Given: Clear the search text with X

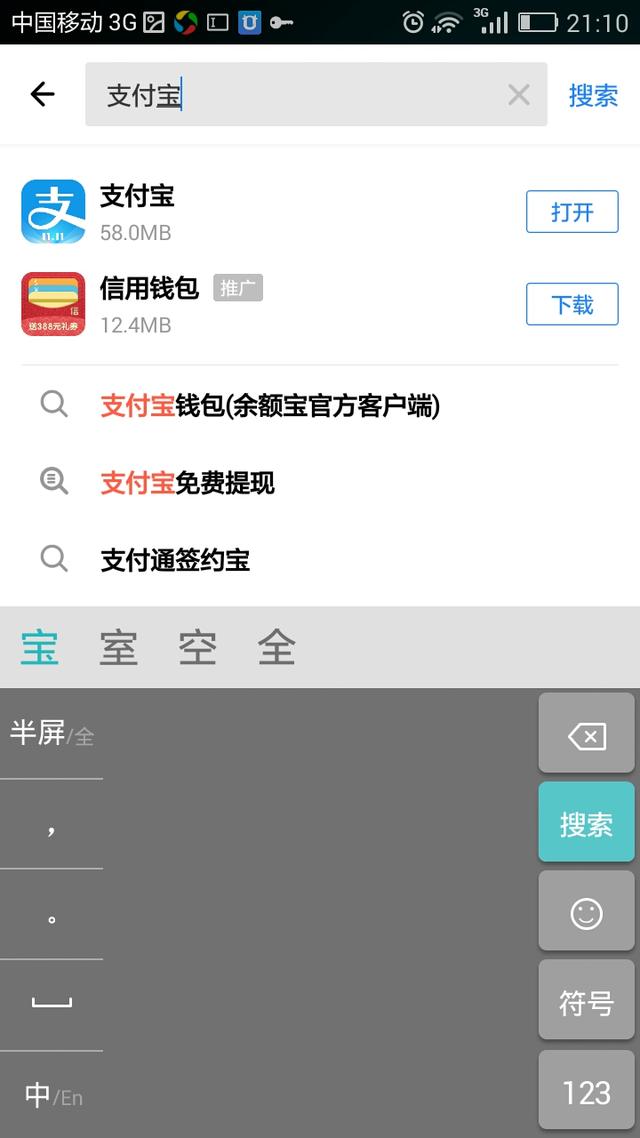Looking at the screenshot, I should (518, 95).
